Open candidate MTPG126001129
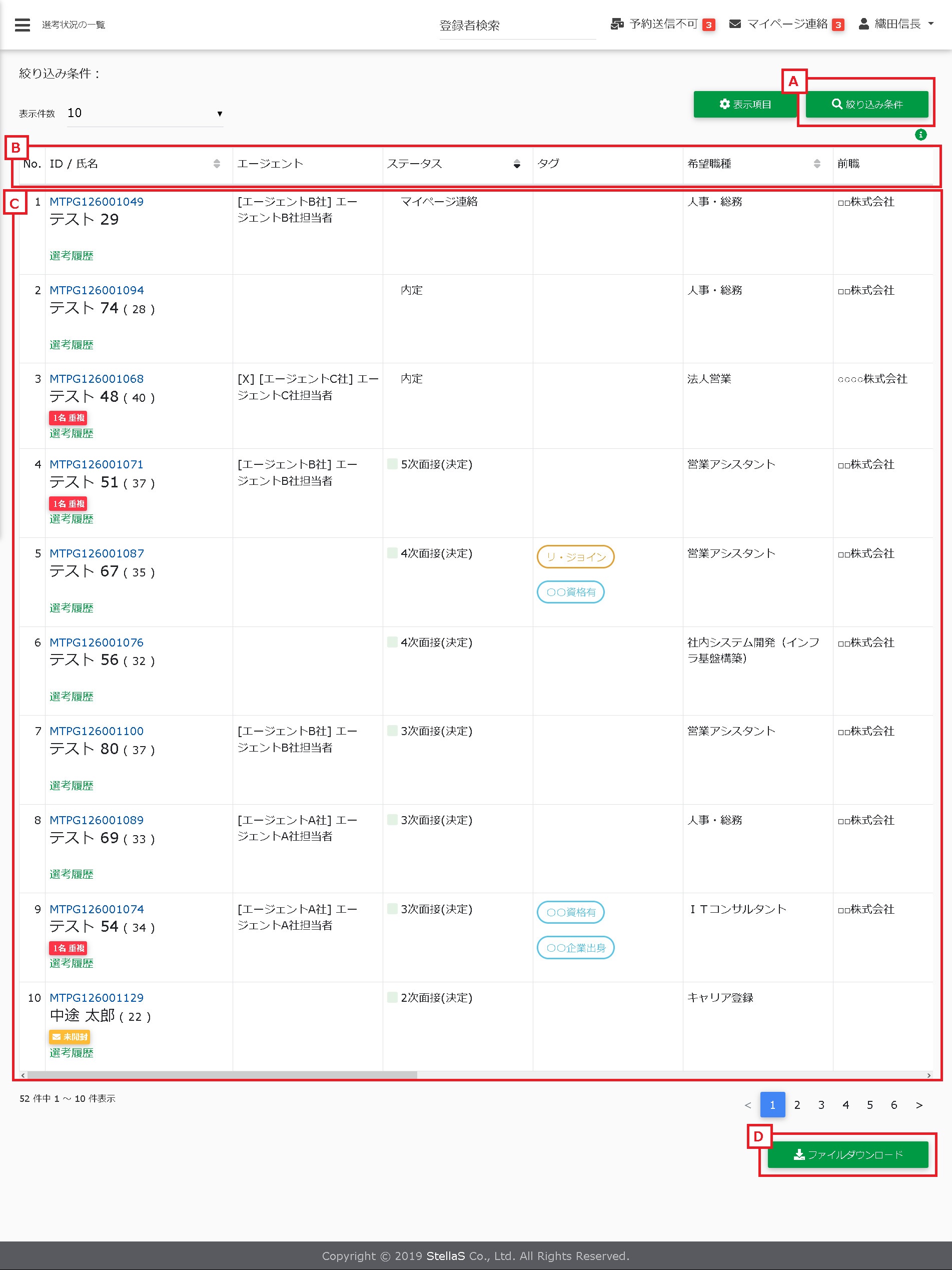This screenshot has height=1270, width=952. pos(97,998)
